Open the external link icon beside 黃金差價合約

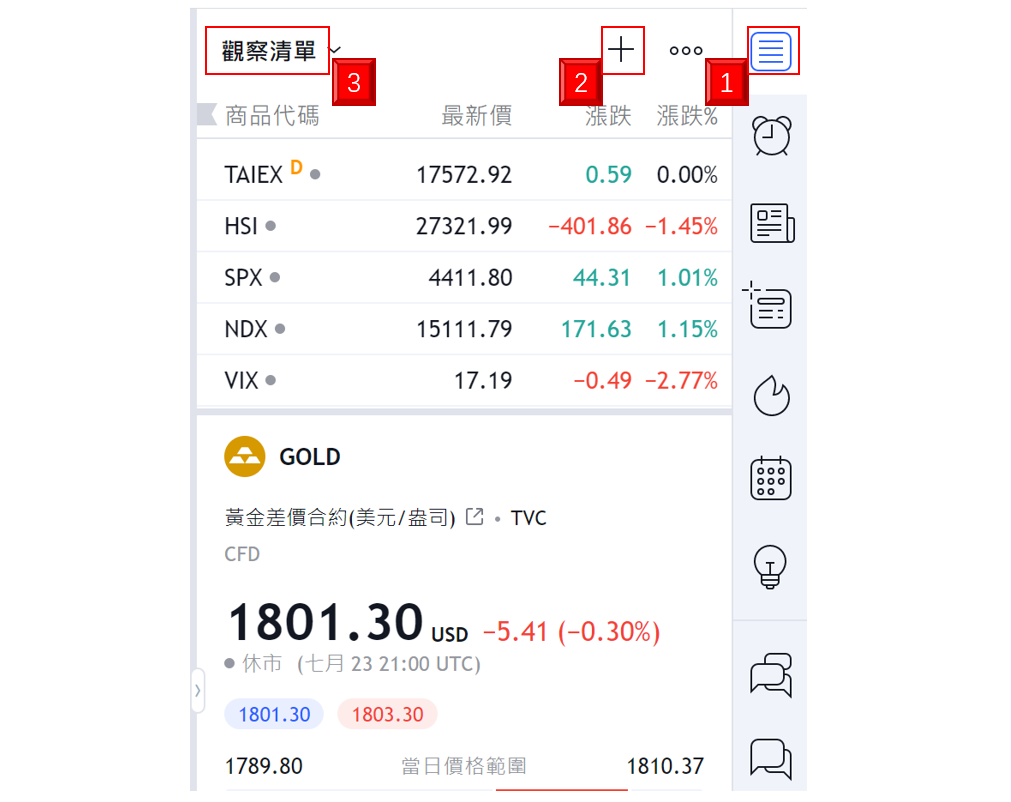coord(476,517)
